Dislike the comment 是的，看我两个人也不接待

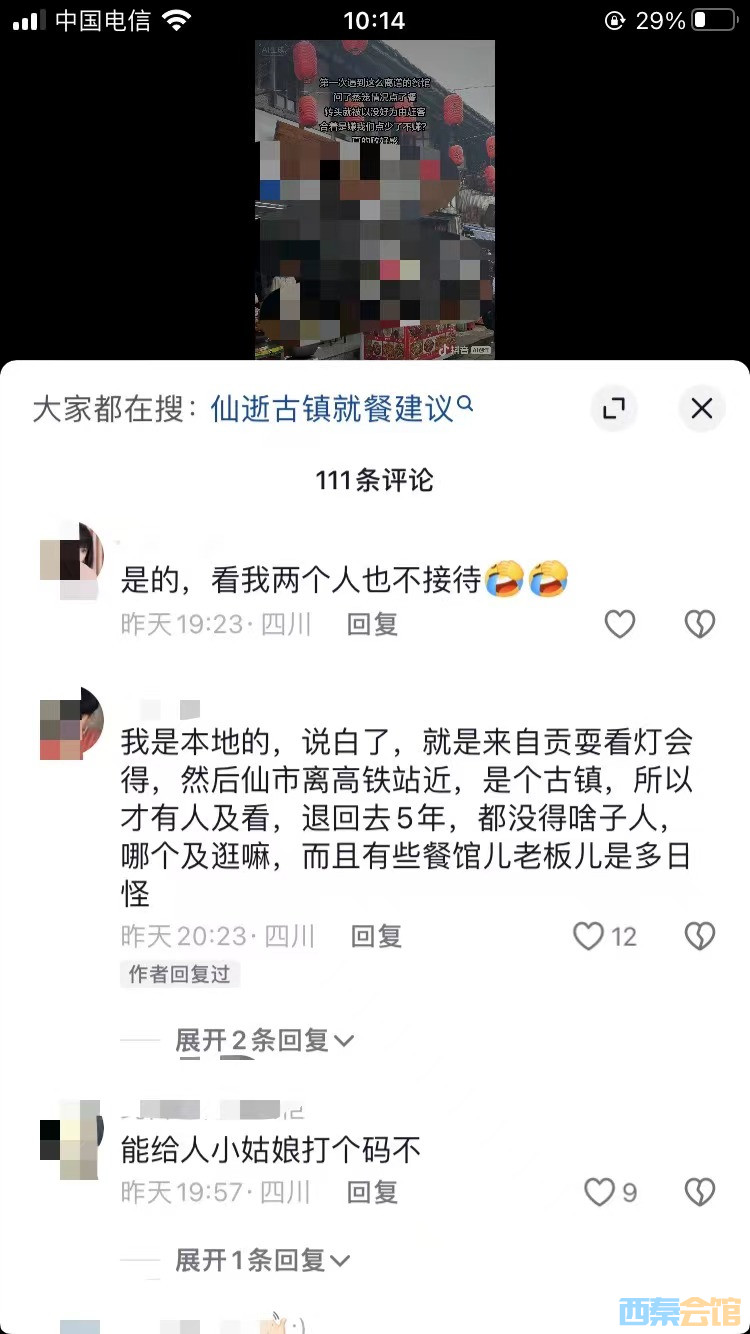click(x=699, y=625)
